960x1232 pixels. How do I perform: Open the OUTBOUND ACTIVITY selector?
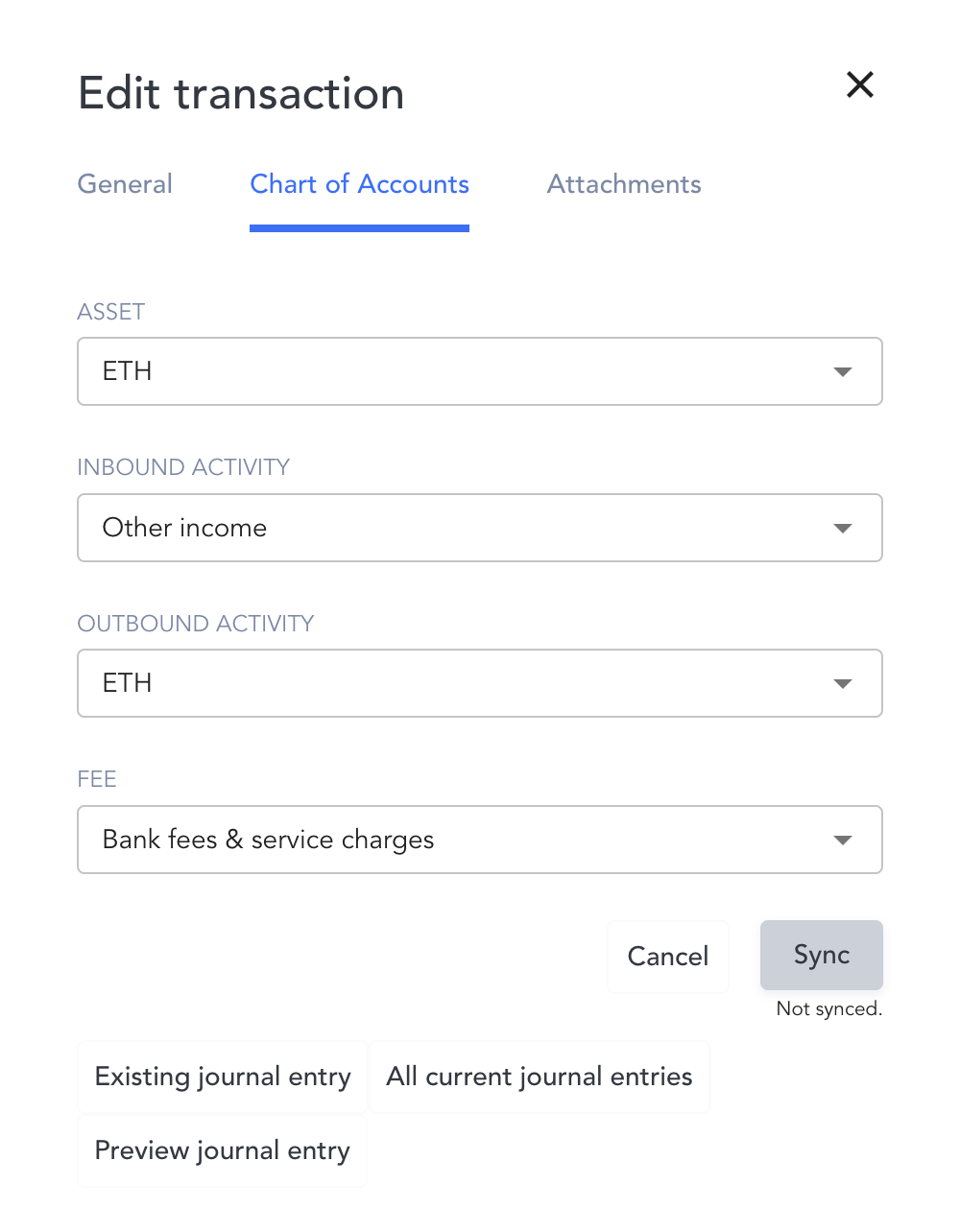click(x=480, y=683)
